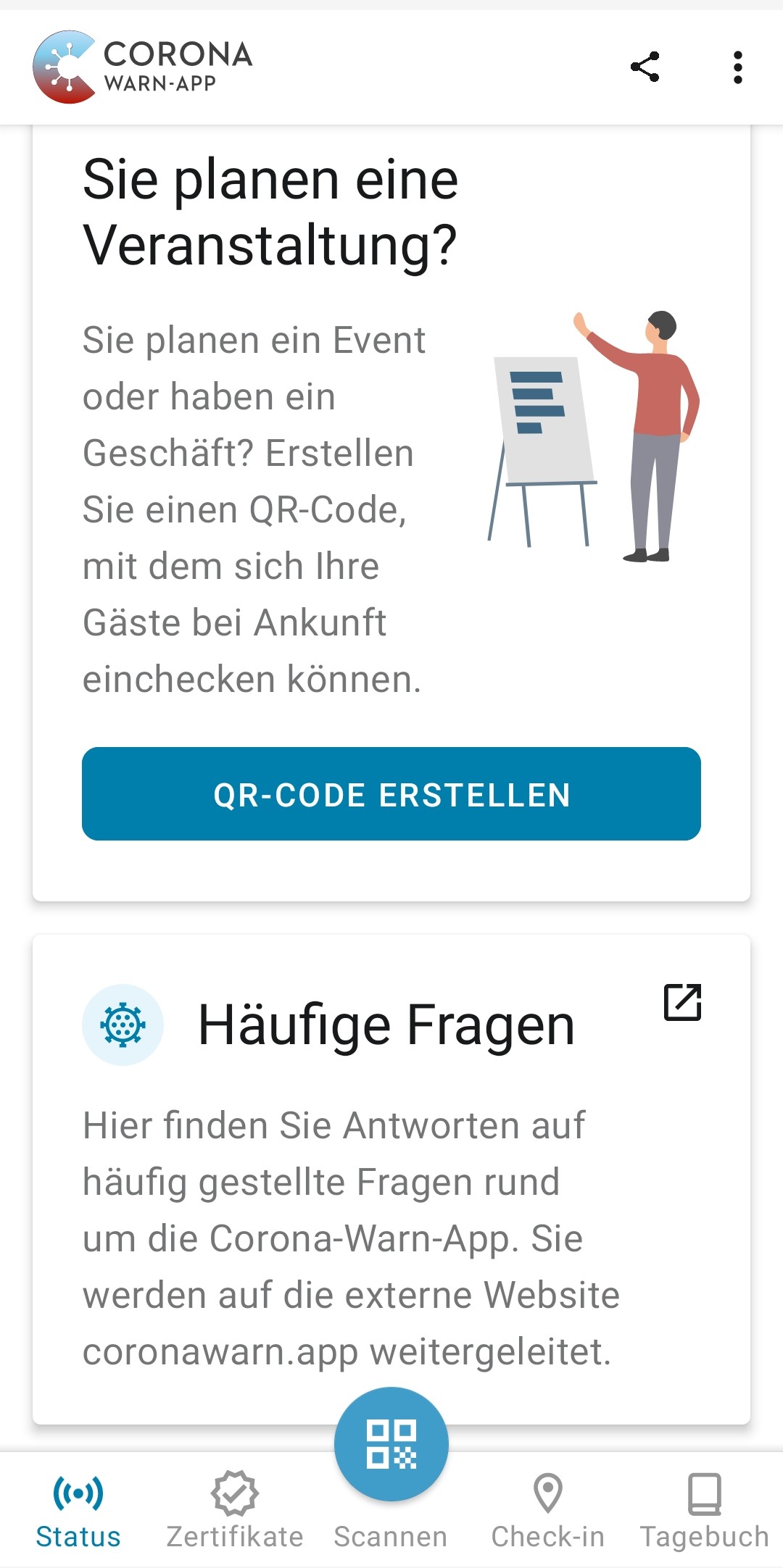Switch to the Check-in tab
Screen dimensions: 783x1568
click(x=548, y=1510)
